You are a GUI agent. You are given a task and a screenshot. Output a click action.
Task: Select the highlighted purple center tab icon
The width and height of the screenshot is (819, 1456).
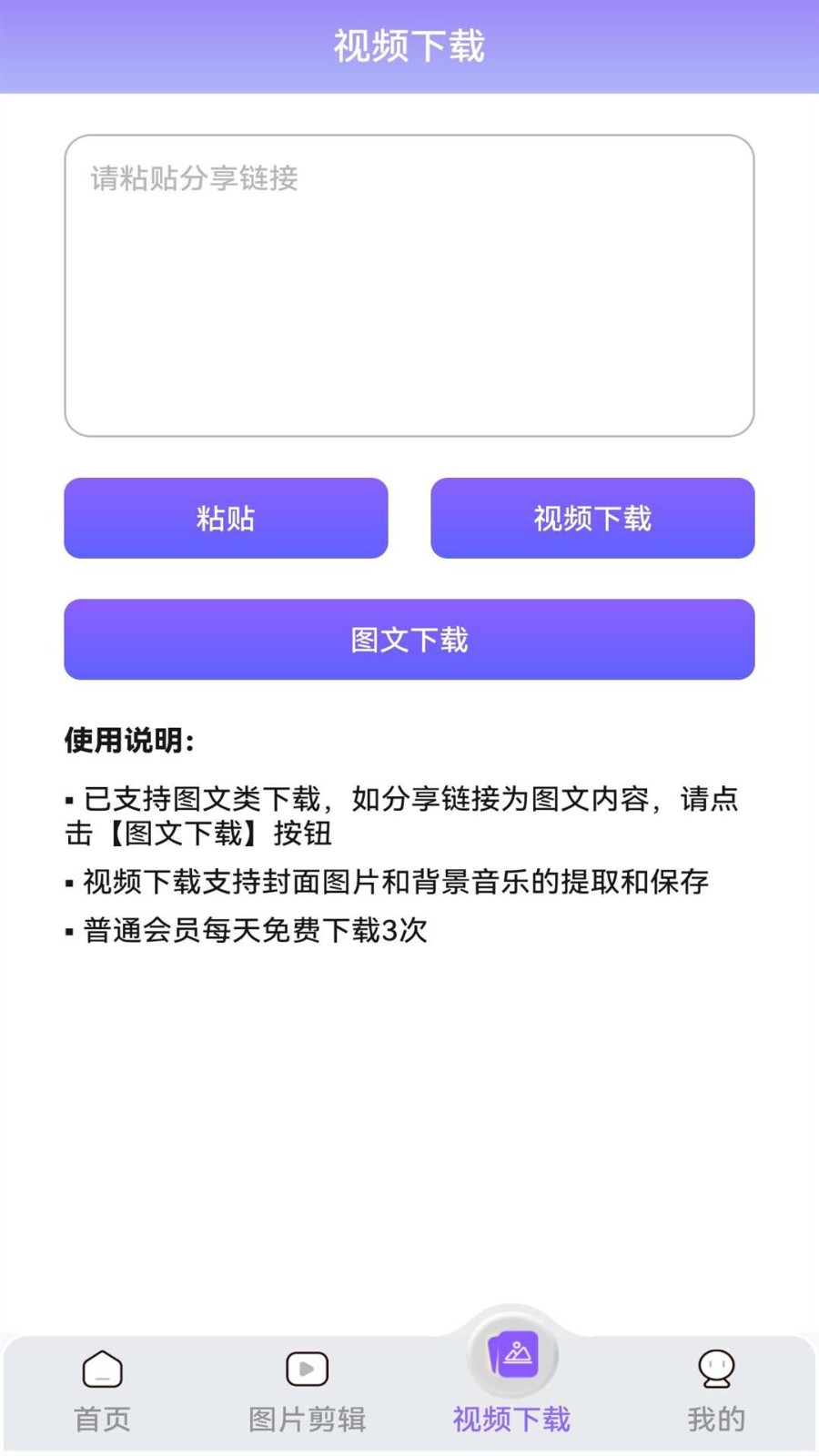pos(512,1352)
